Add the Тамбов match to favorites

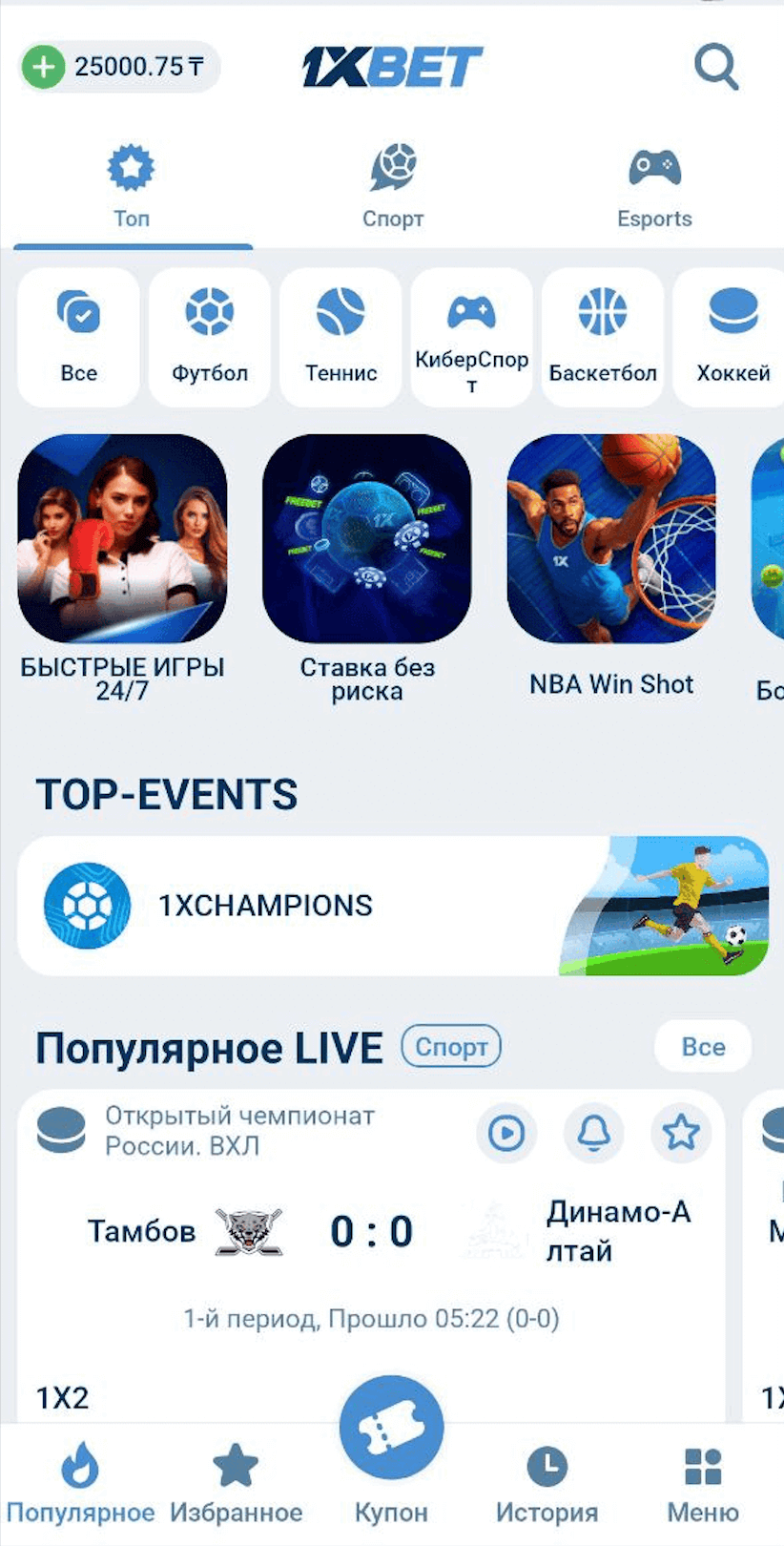pyautogui.click(x=682, y=1134)
